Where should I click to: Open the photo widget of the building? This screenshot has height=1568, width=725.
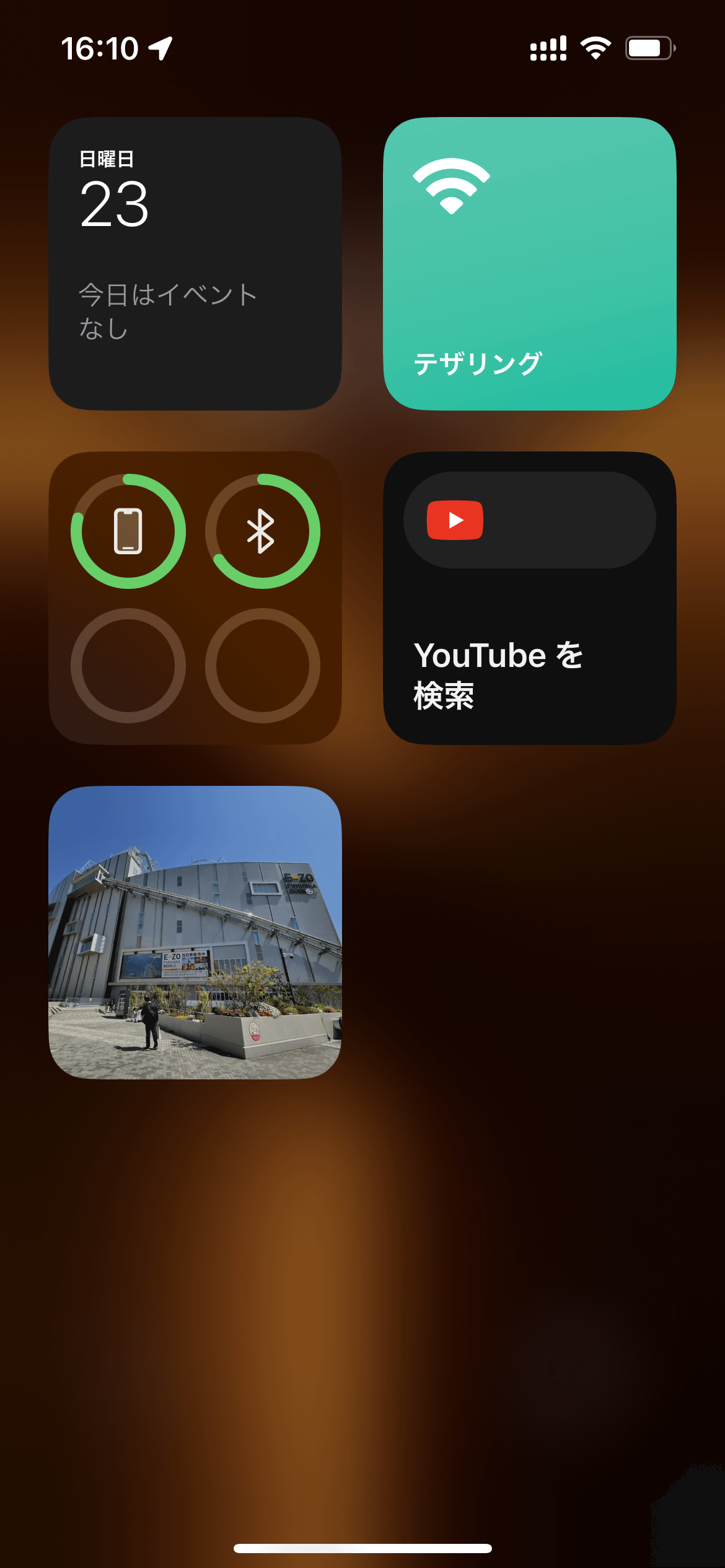(195, 932)
